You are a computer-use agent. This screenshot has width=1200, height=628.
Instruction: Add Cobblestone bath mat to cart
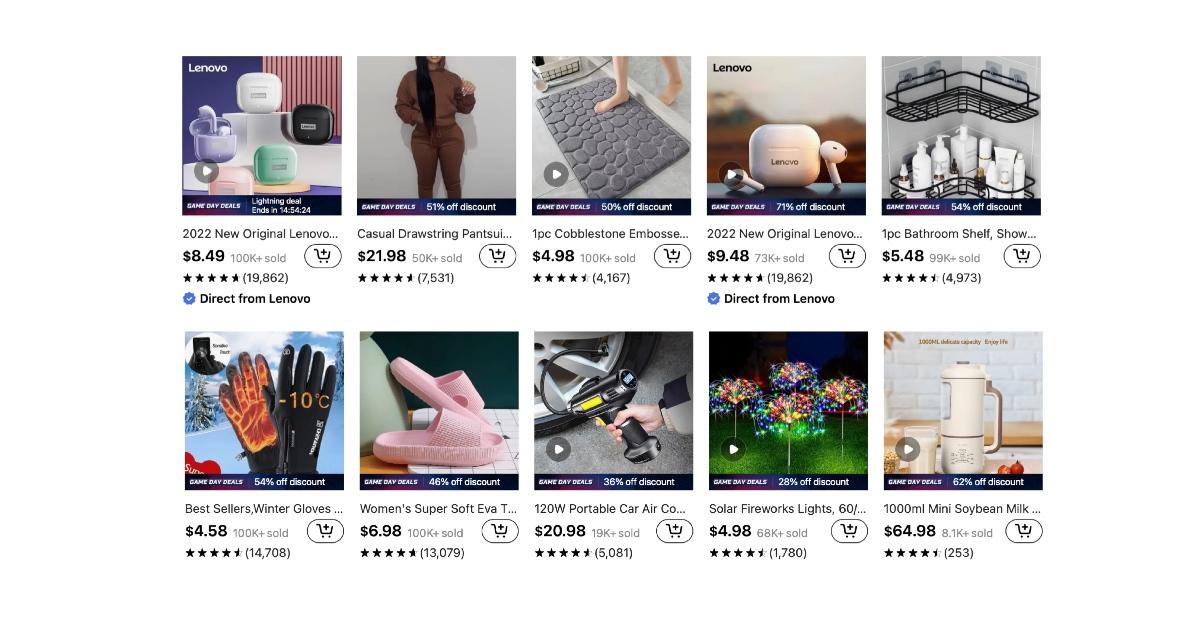click(672, 256)
